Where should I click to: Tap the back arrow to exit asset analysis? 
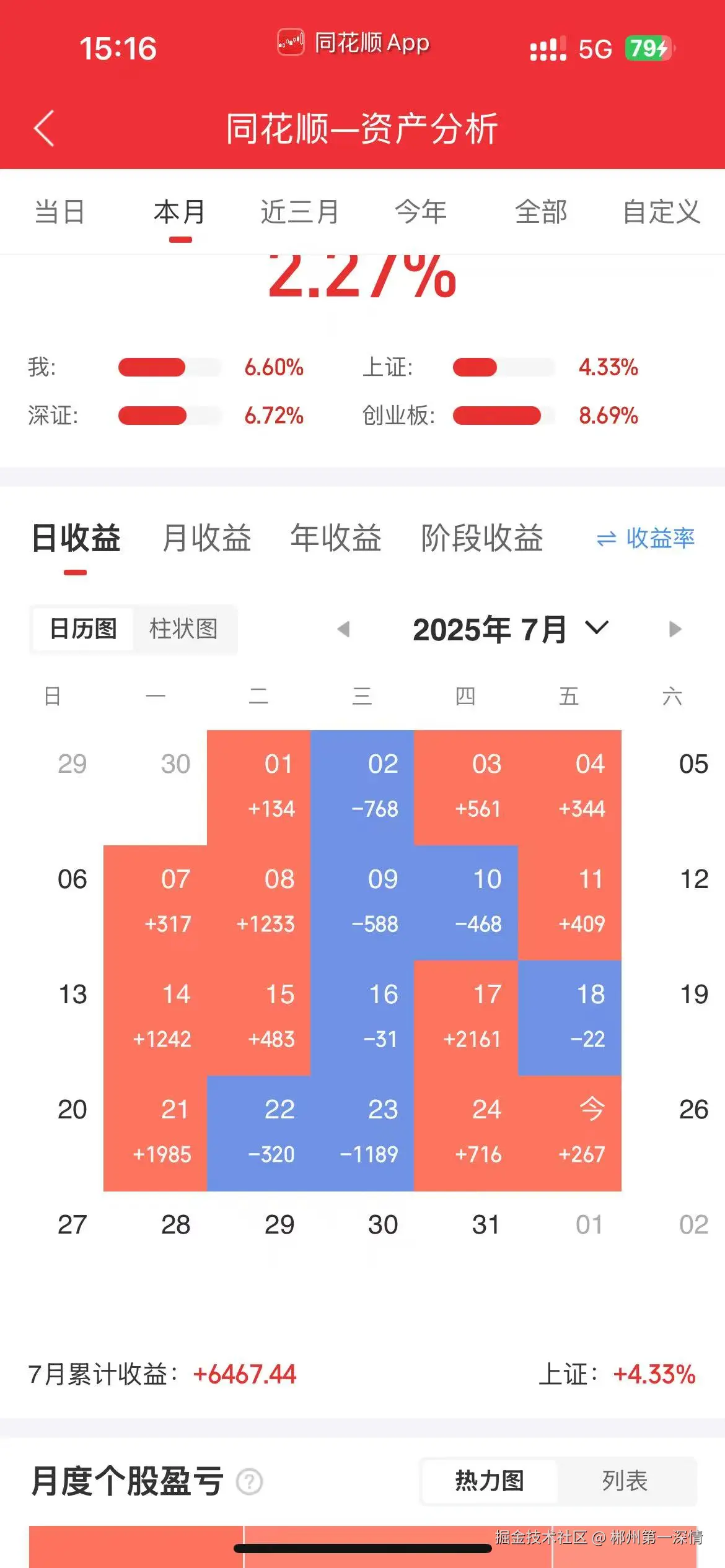coord(43,127)
